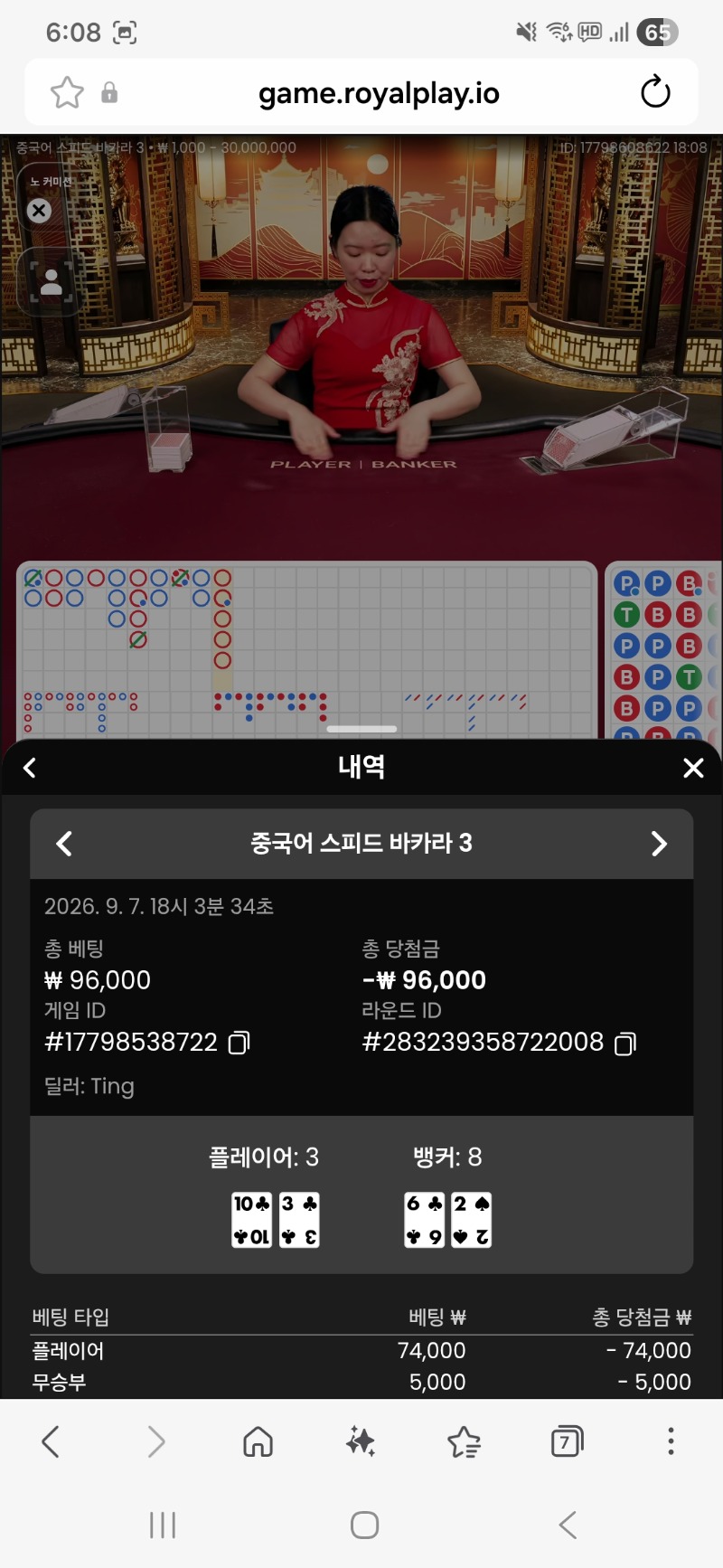Go back in the browser toolbar
Screen dimensions: 723x1568
(51, 1441)
